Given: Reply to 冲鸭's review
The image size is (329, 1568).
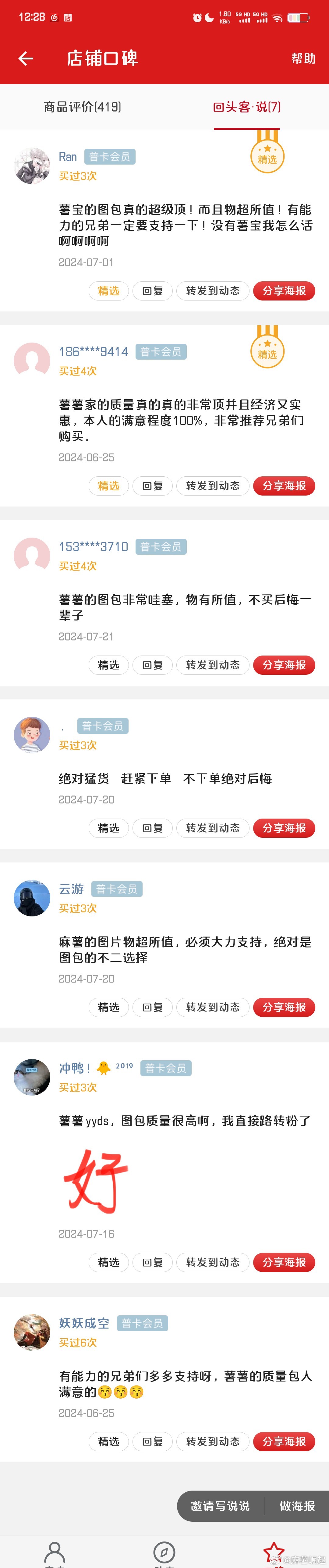Looking at the screenshot, I should pos(153,1262).
